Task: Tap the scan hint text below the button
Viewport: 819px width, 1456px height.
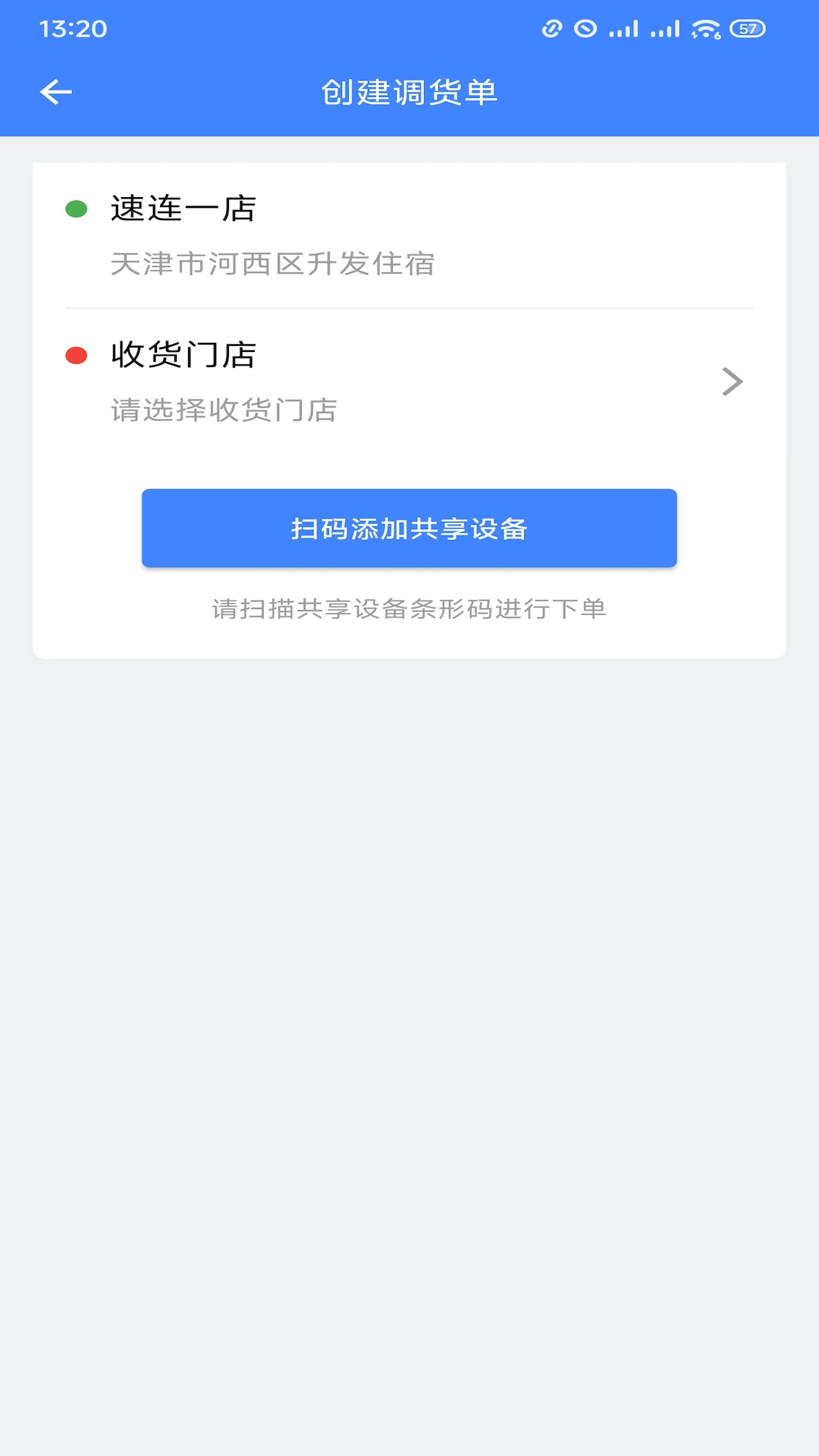Action: click(x=409, y=609)
